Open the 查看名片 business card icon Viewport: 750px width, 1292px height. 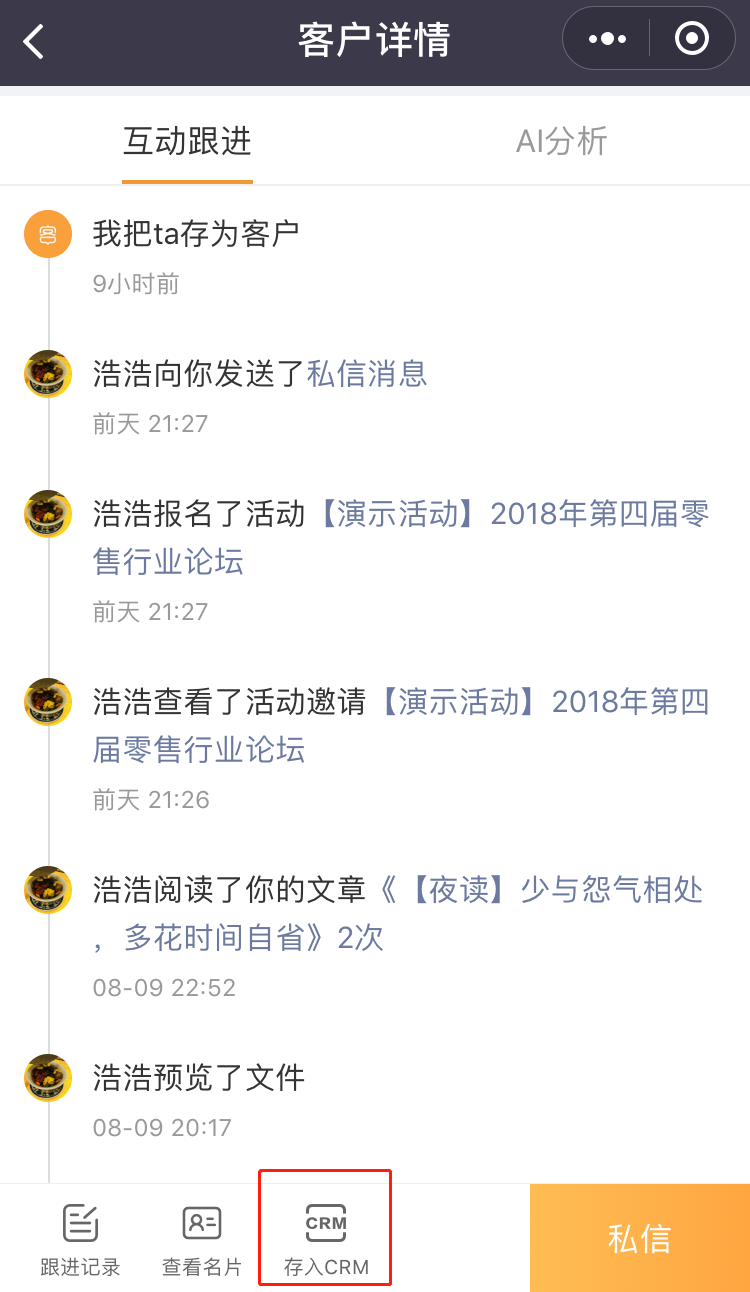[x=201, y=1238]
